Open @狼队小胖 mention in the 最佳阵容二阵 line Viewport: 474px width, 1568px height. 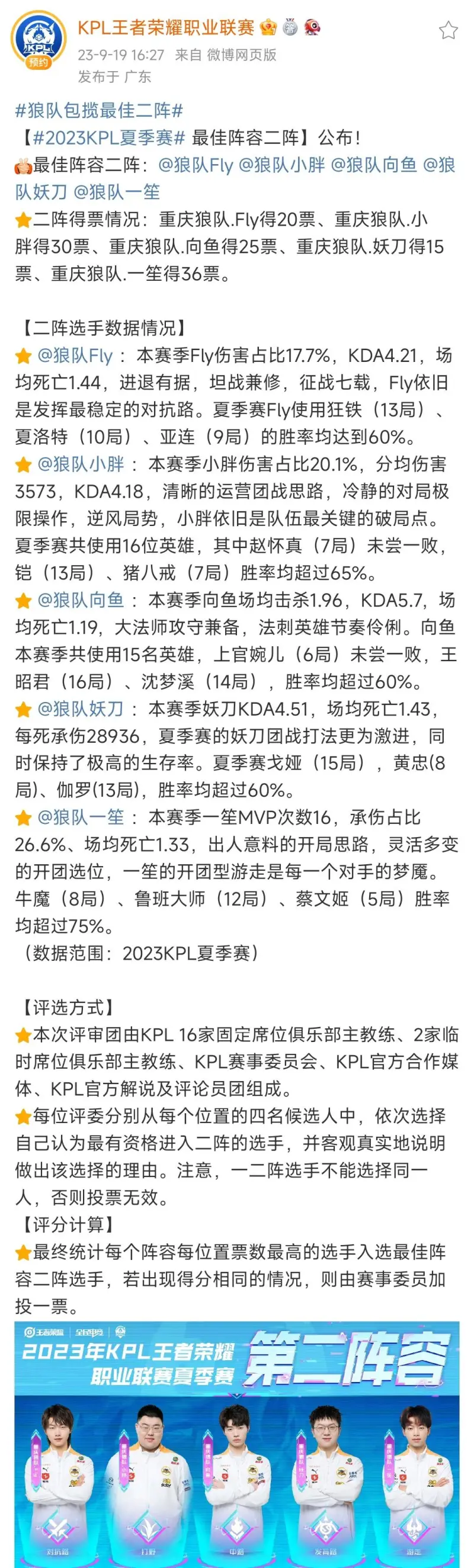[281, 165]
